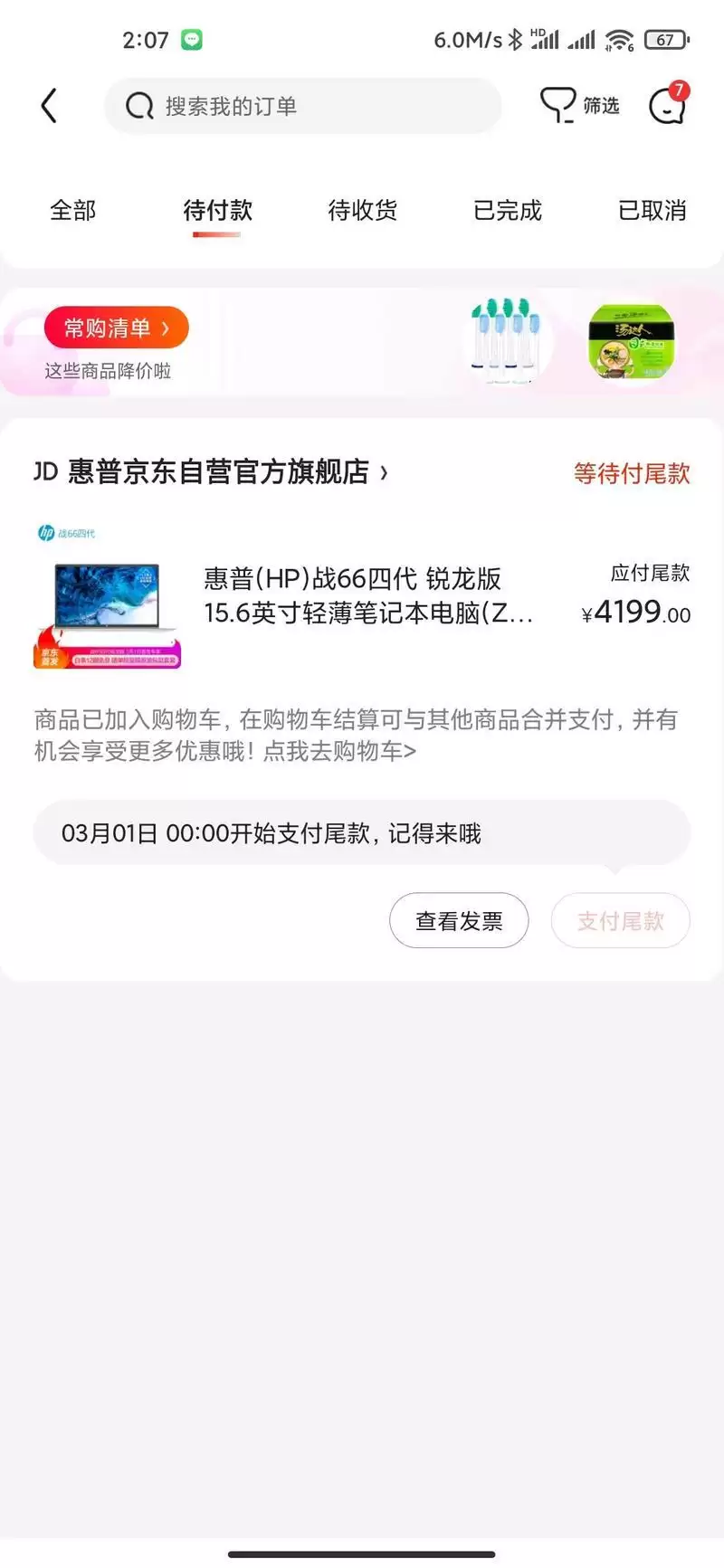This screenshot has width=724, height=1568.
Task: Show the 已取消 orders tab
Action: click(x=652, y=211)
